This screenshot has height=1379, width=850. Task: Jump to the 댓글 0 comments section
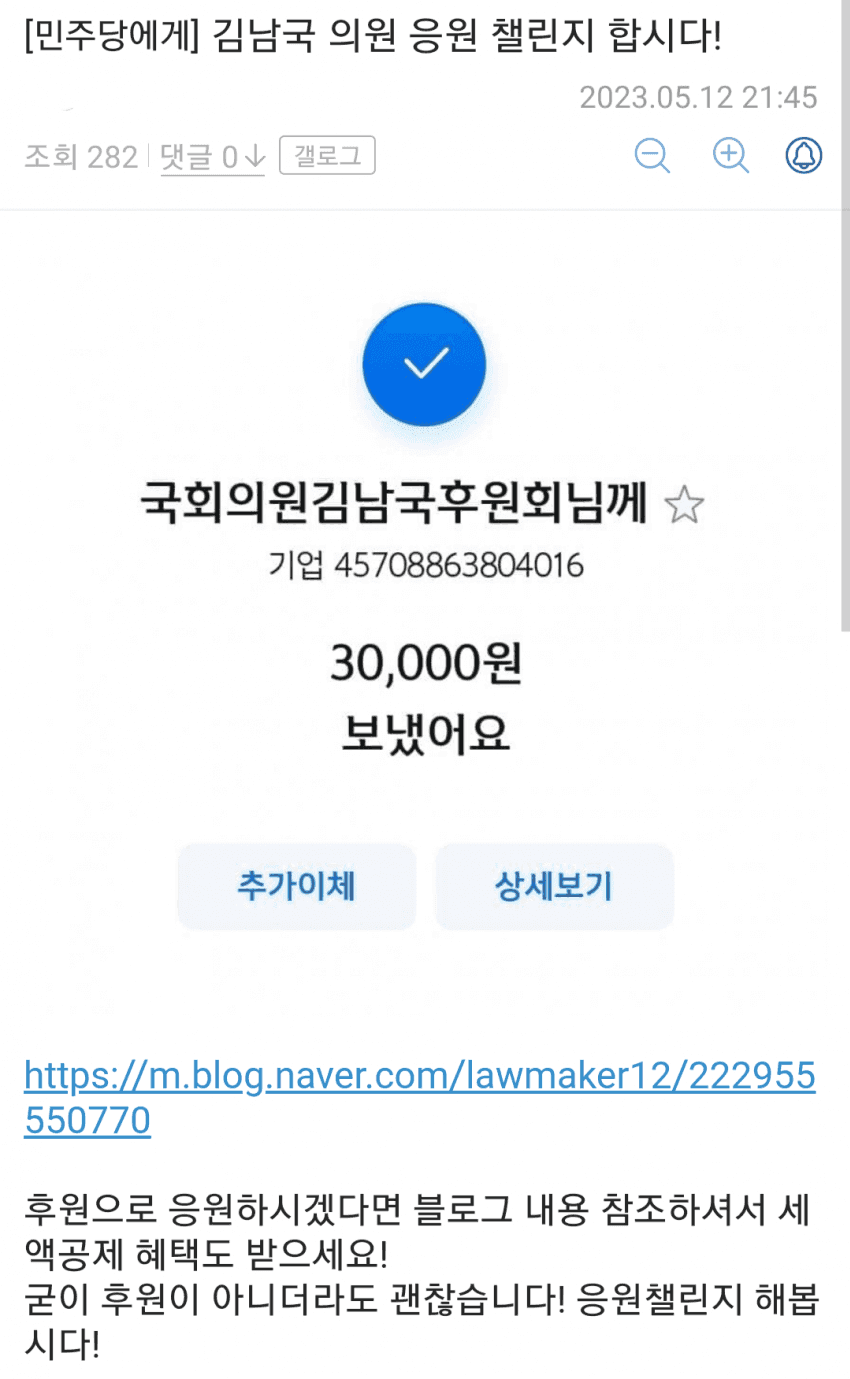pos(212,157)
